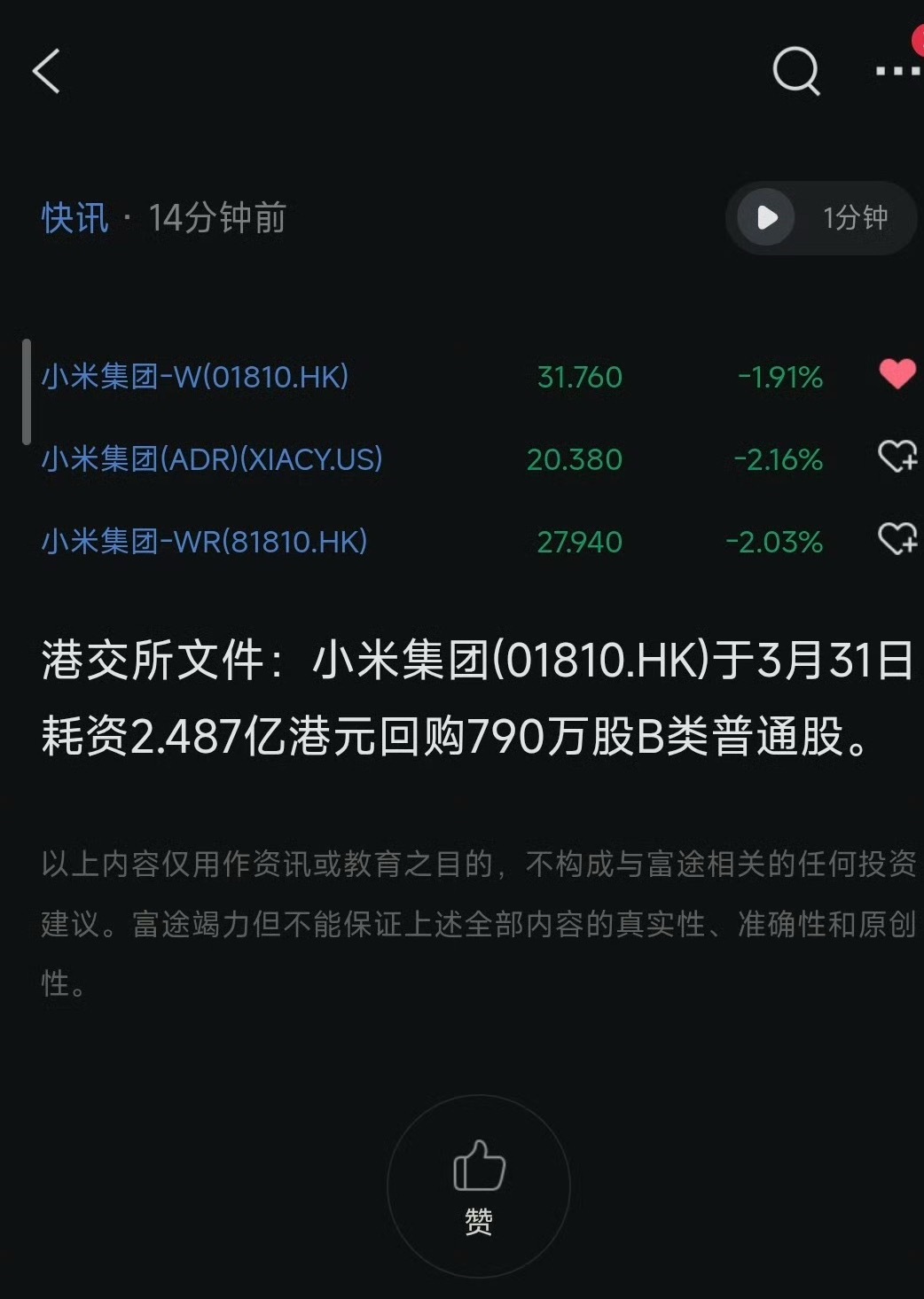Tap the heart-plus icon beside 小米集团(ADR)
This screenshot has width=924, height=1299.
click(897, 458)
